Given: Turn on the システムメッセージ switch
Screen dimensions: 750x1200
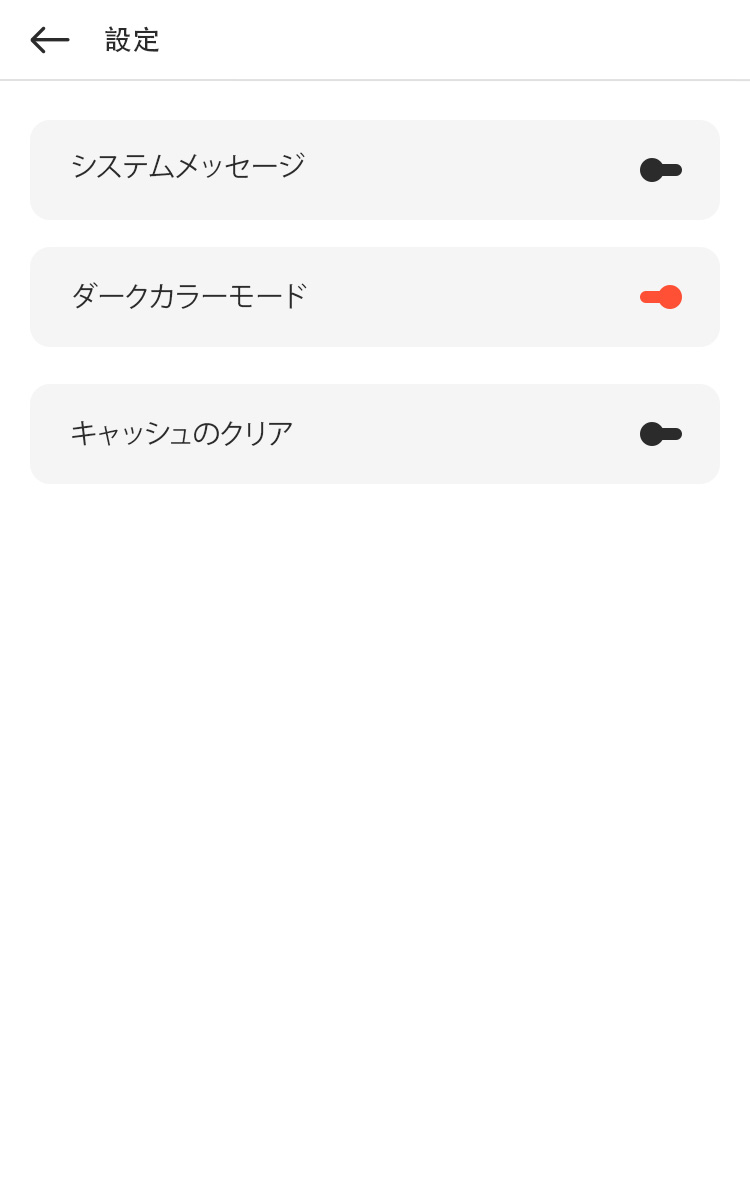Looking at the screenshot, I should point(660,170).
